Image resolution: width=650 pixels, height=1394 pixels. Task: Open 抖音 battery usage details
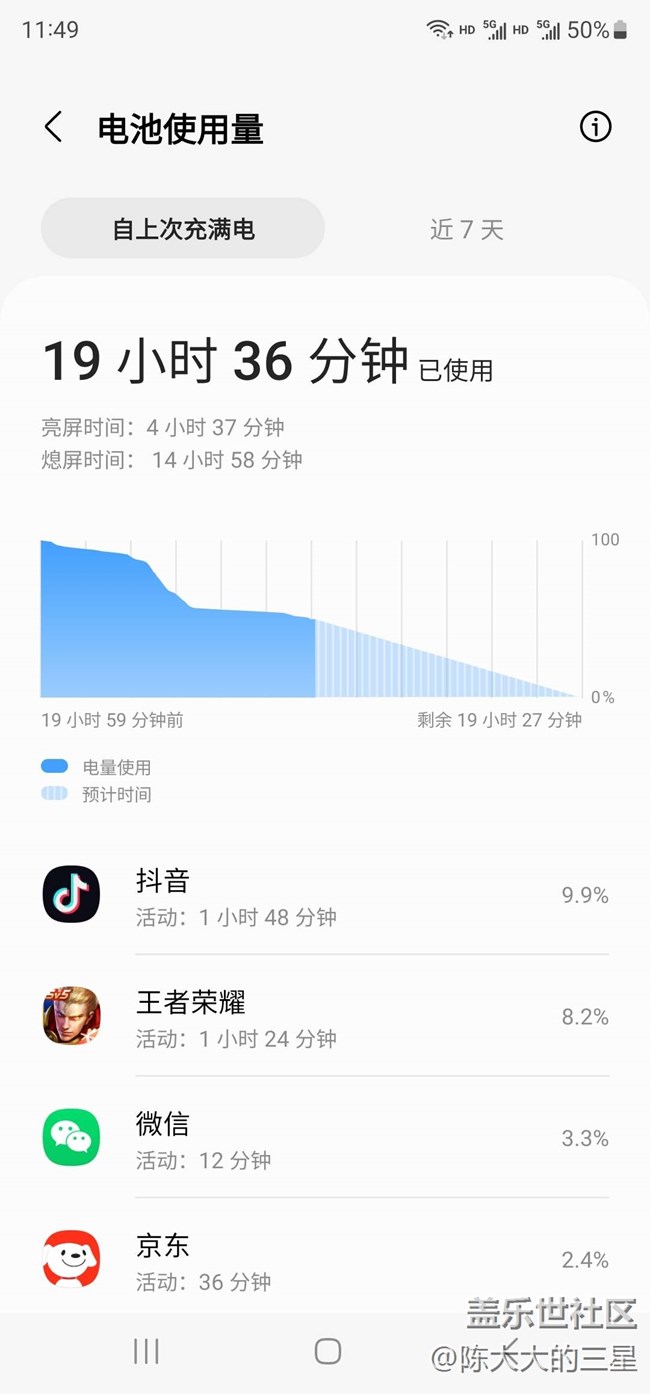pyautogui.click(x=325, y=895)
